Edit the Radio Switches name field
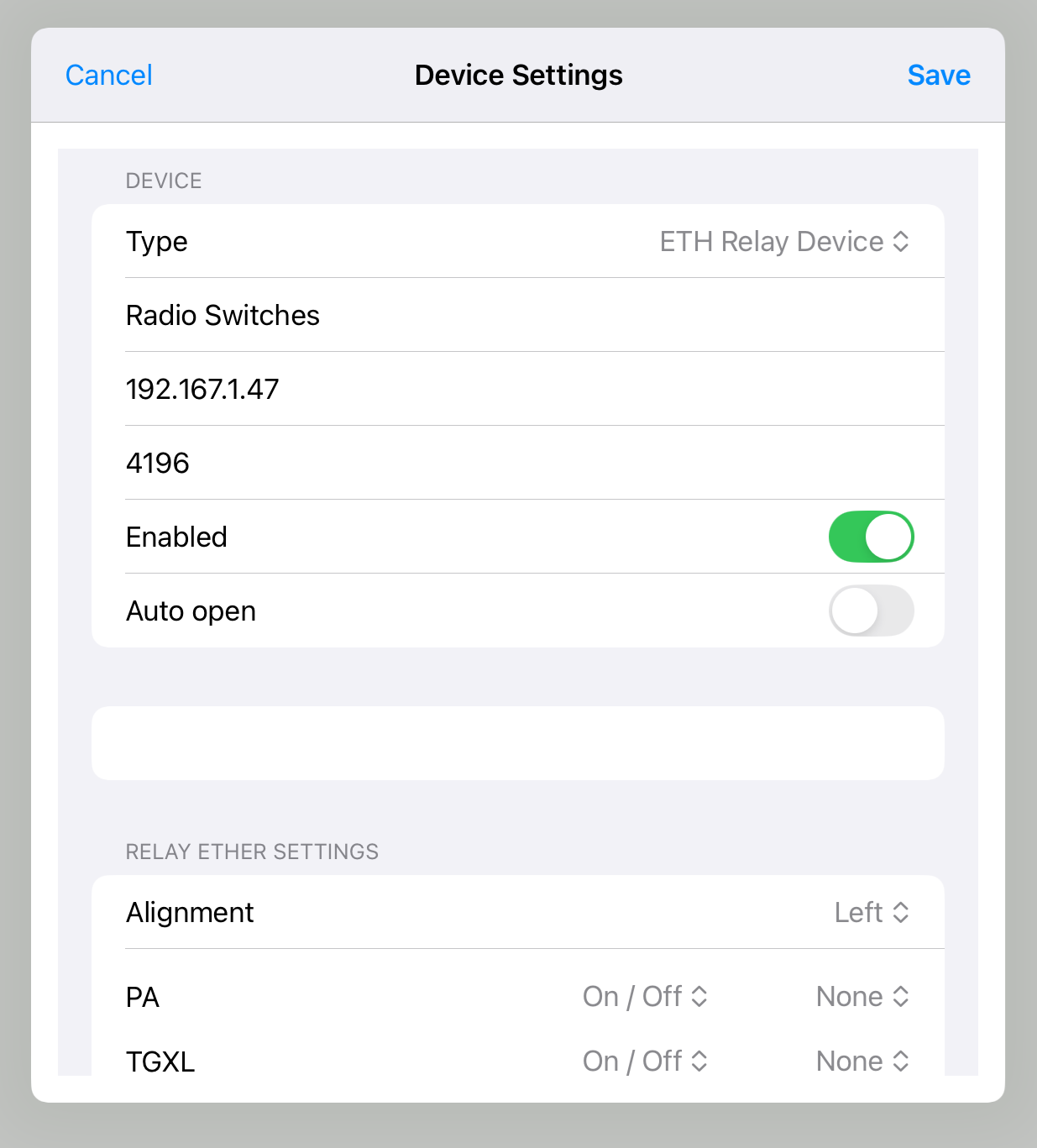Image resolution: width=1037 pixels, height=1148 pixels. click(x=504, y=316)
